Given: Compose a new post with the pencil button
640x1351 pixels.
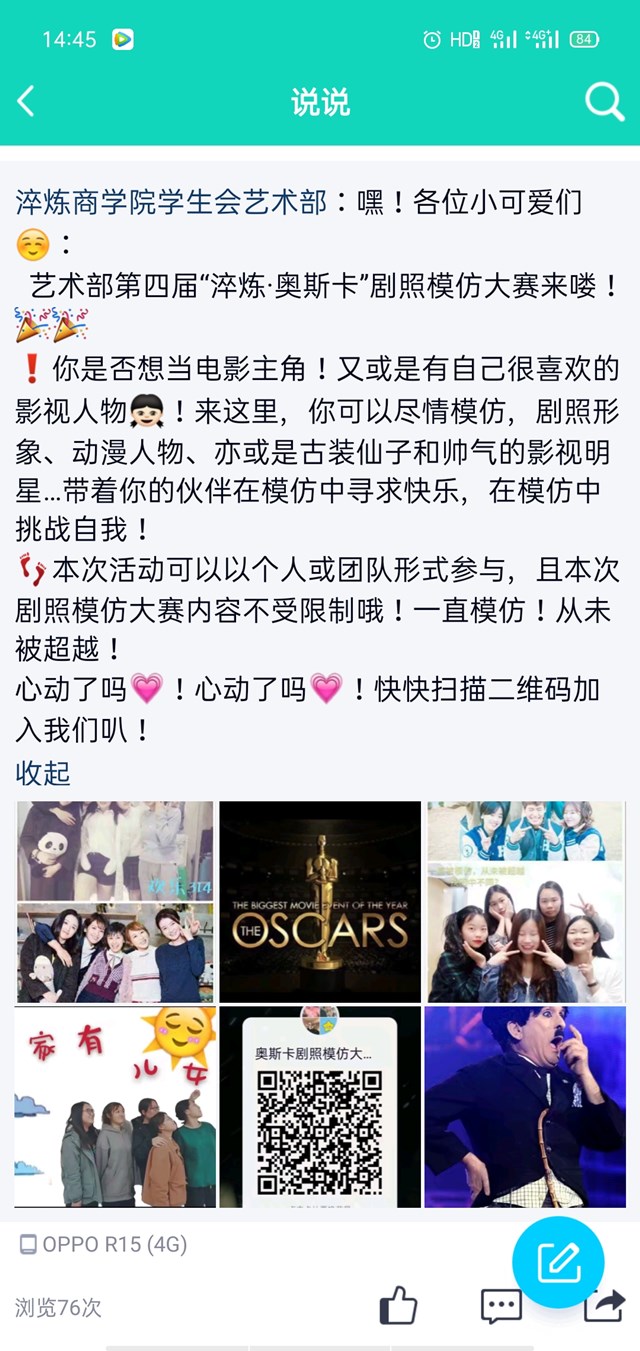Looking at the screenshot, I should [558, 1262].
